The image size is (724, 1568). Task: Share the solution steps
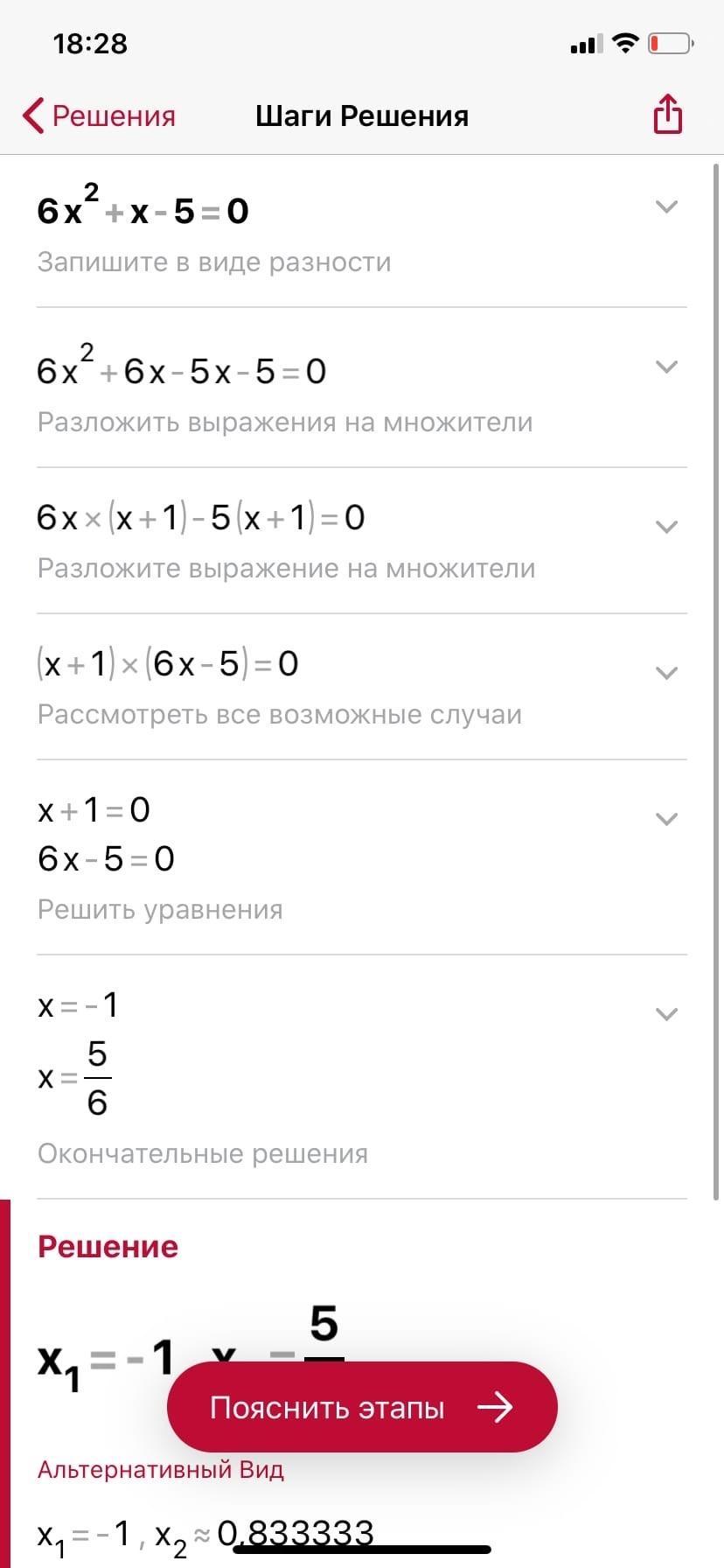click(667, 114)
